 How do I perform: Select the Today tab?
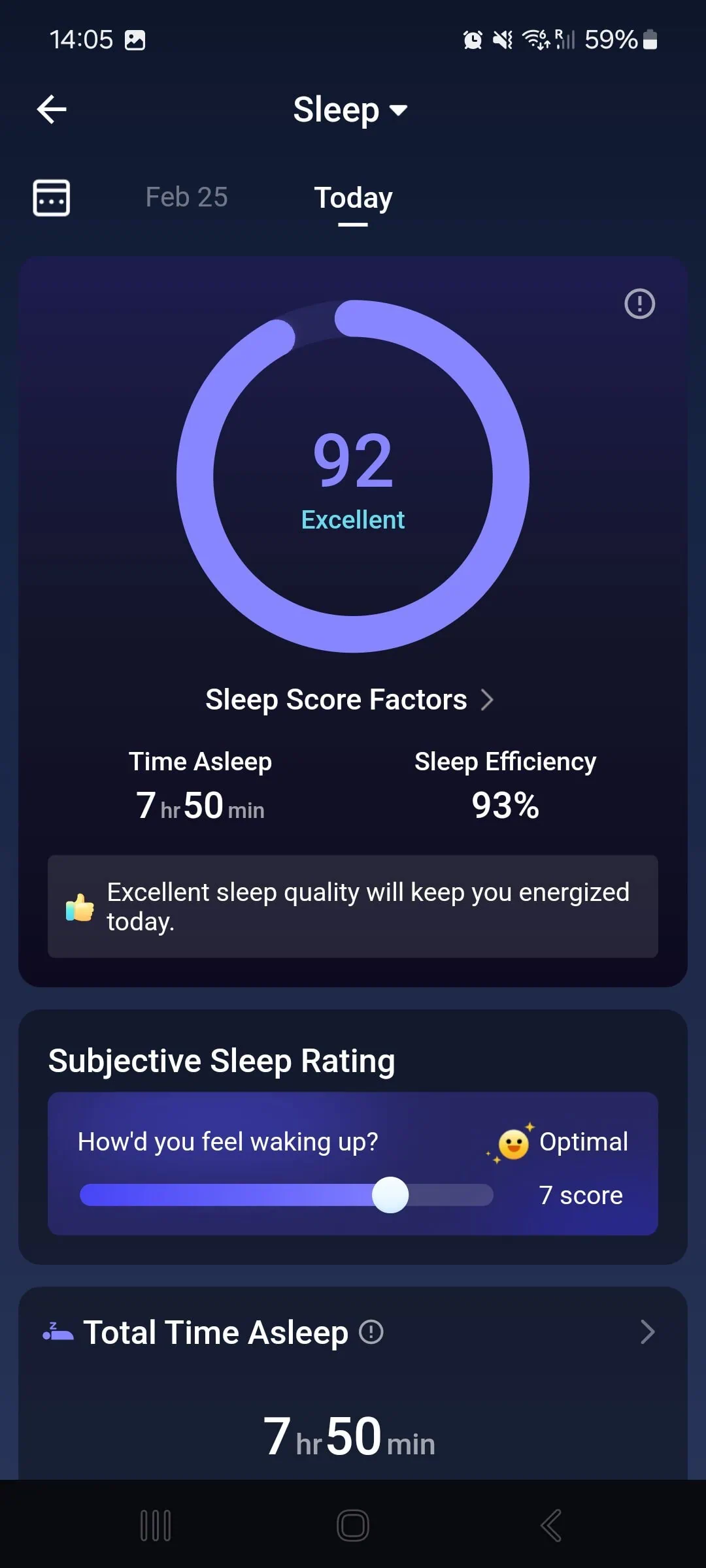[353, 198]
